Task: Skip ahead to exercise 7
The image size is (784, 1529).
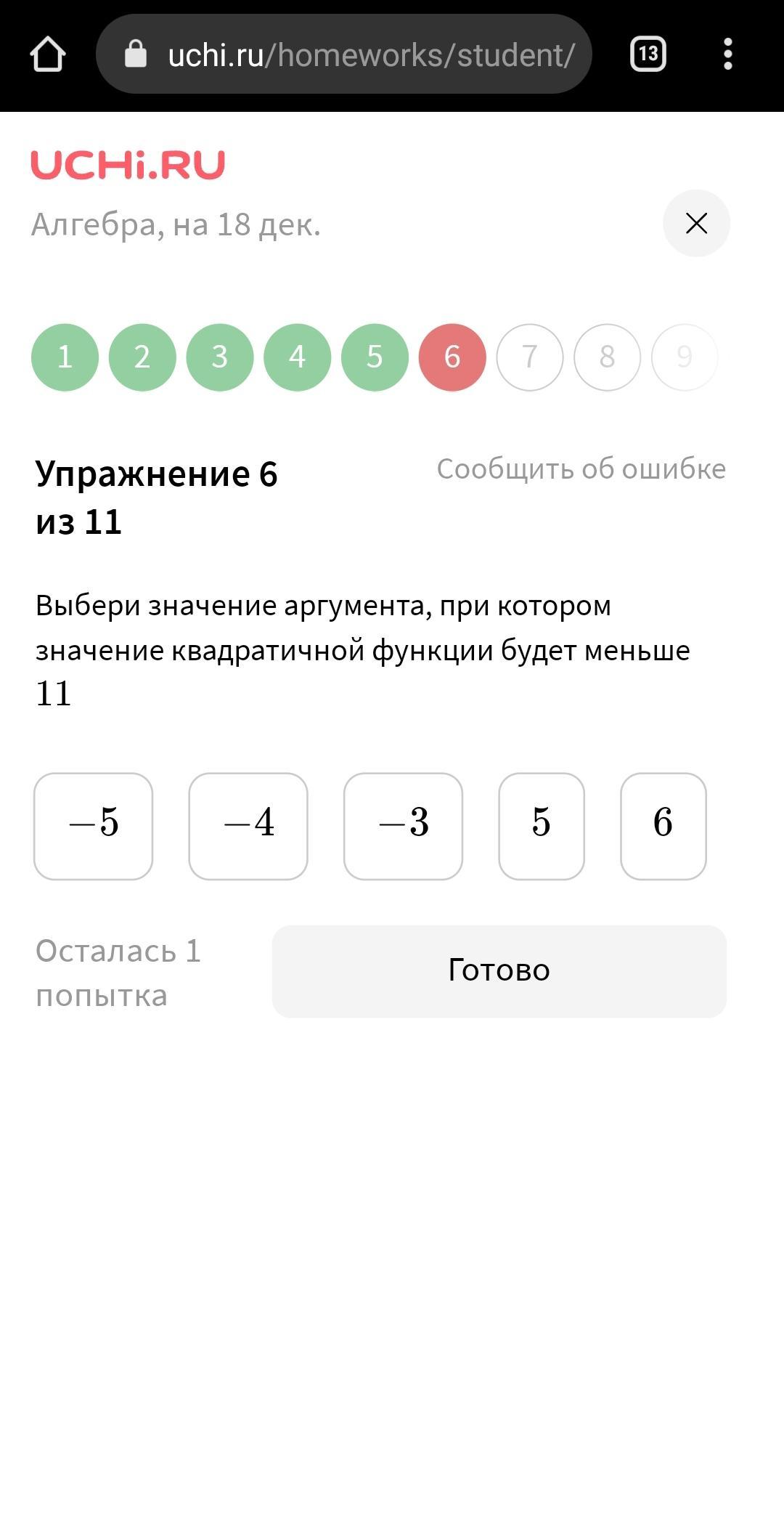Action: [530, 357]
